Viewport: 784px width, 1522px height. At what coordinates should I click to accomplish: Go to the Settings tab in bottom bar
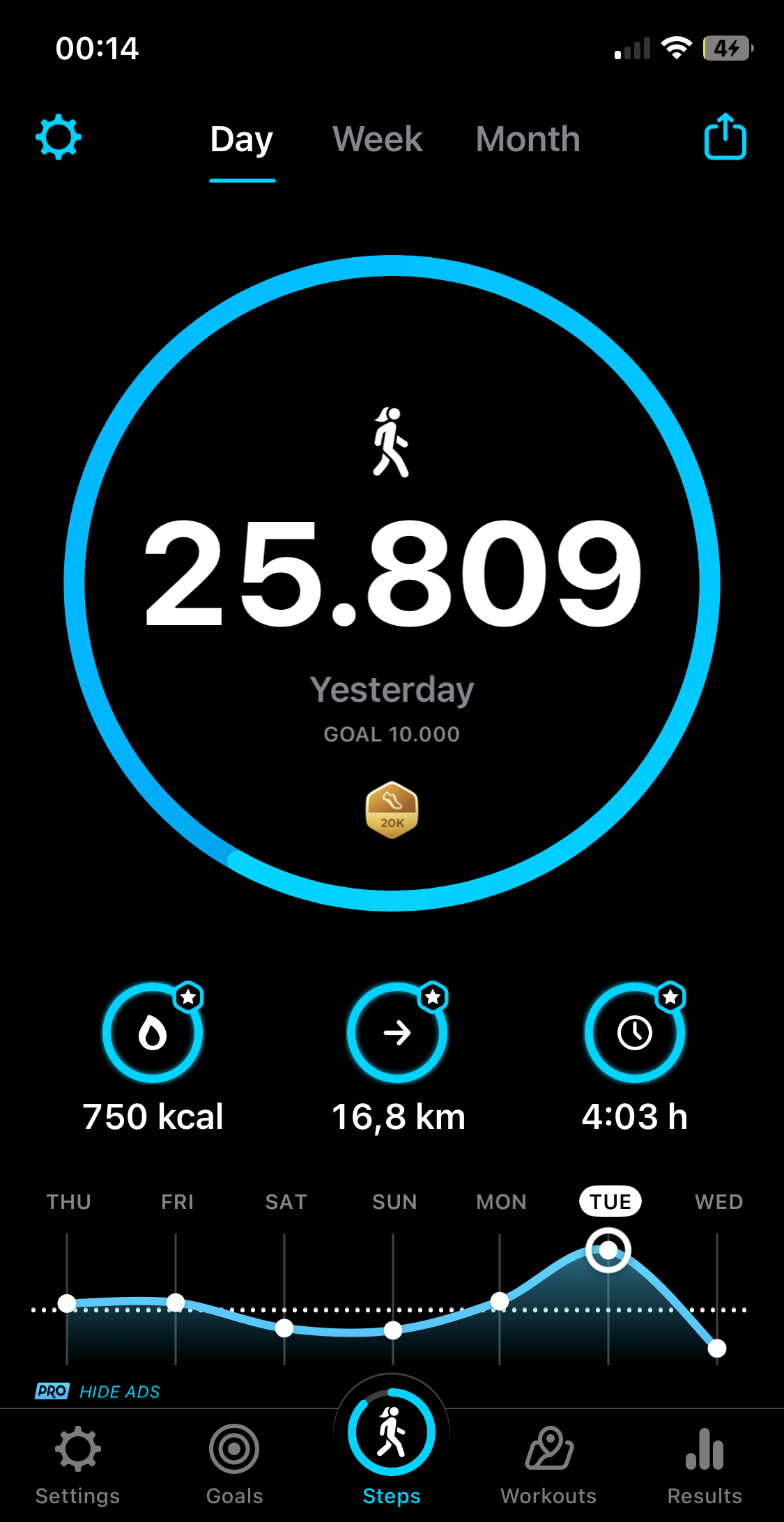pyautogui.click(x=77, y=1463)
